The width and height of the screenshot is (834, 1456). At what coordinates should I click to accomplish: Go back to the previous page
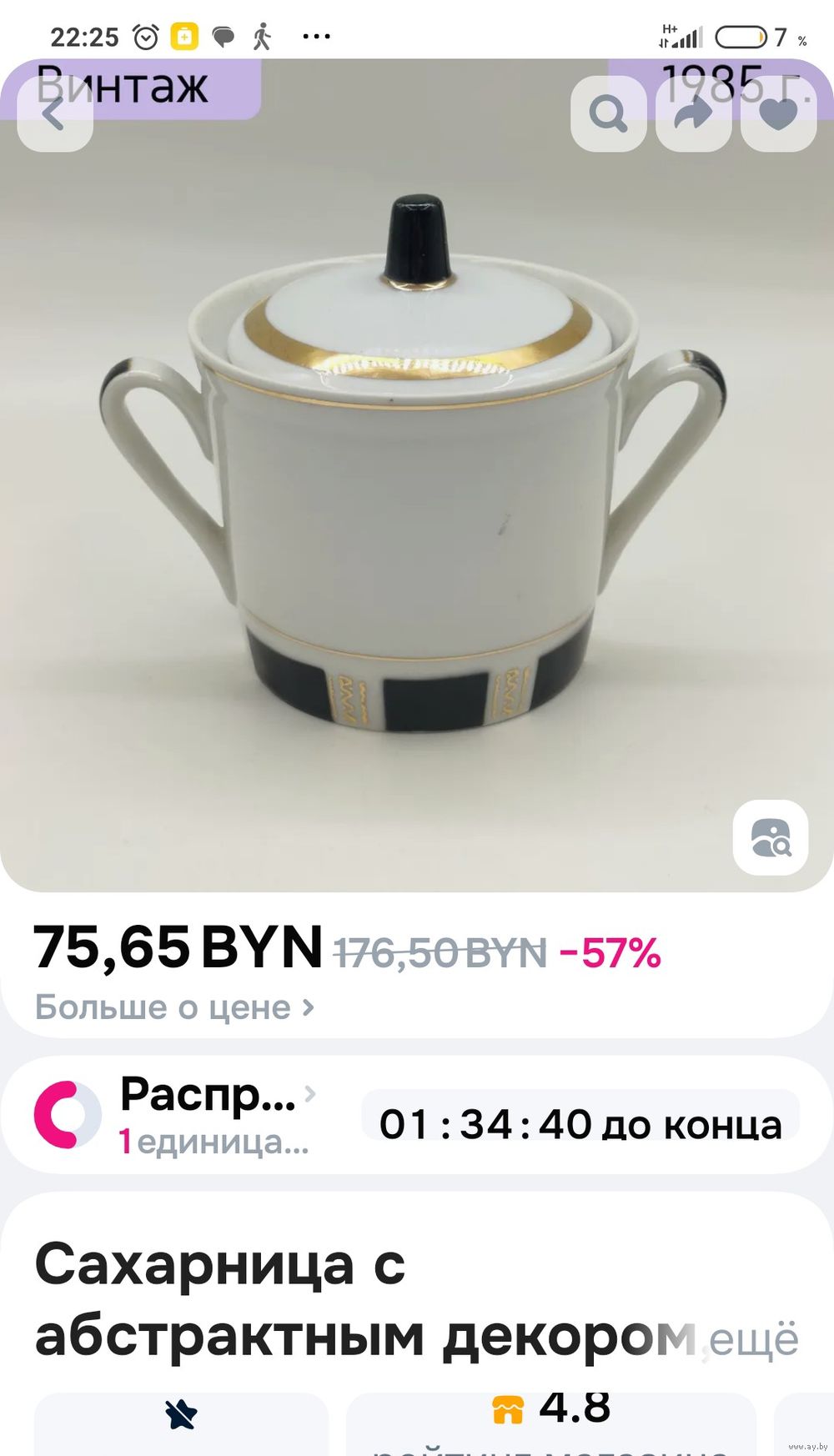tap(55, 113)
